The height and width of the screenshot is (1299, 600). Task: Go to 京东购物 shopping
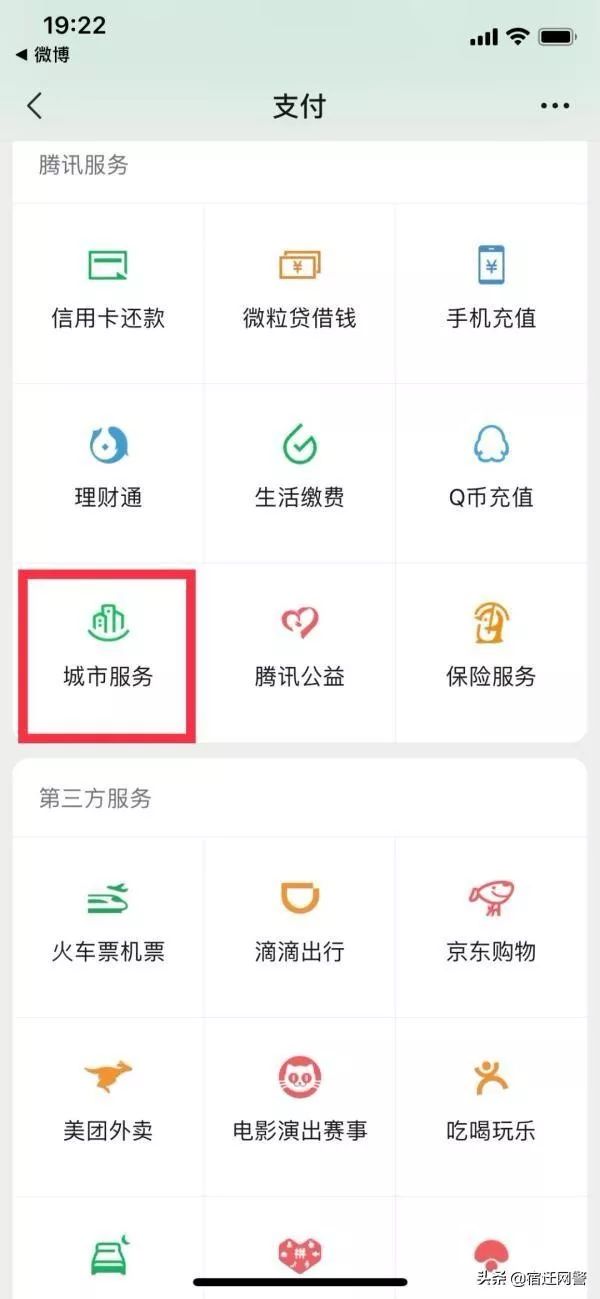tap(491, 925)
